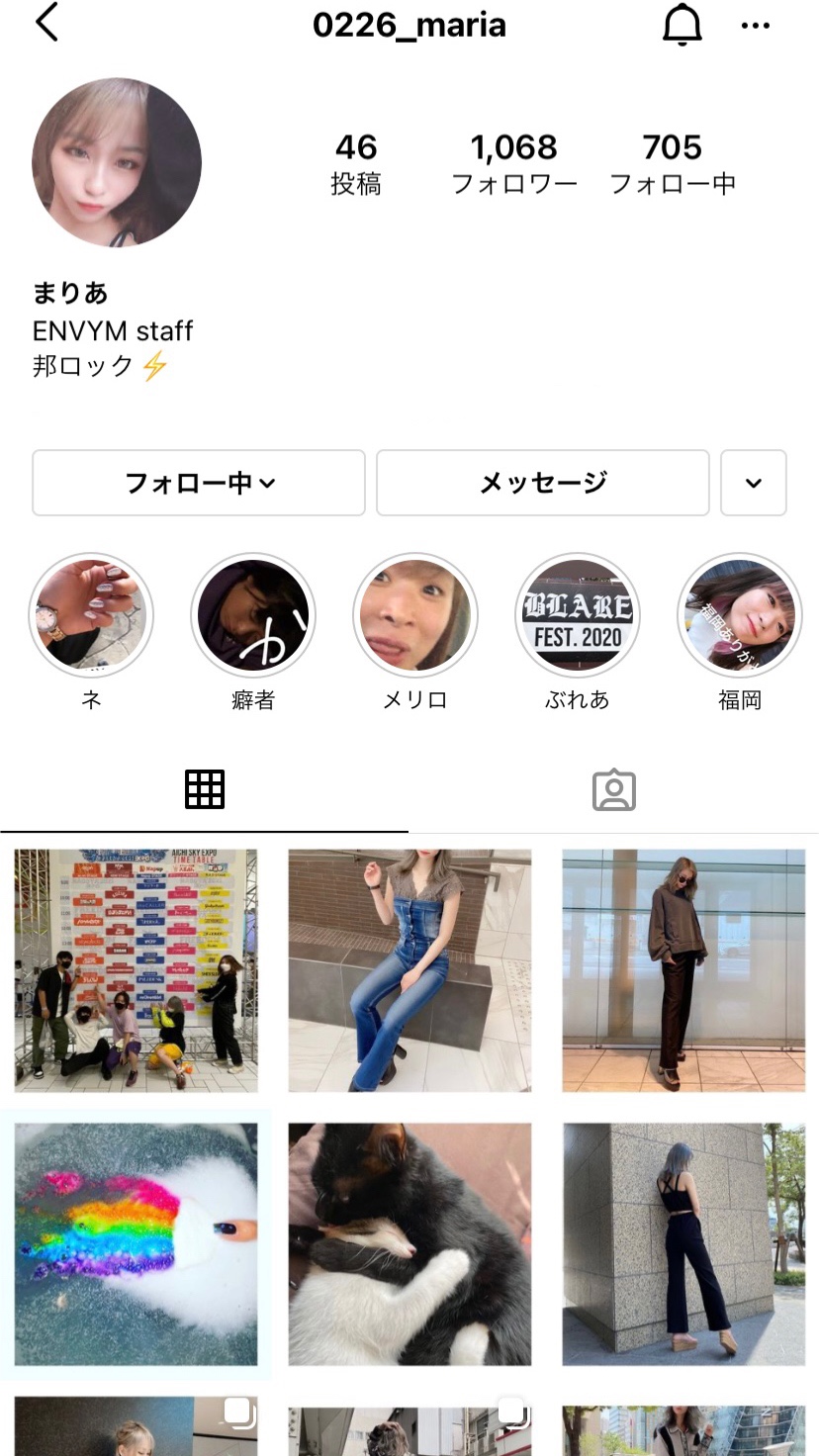Open the group photo at timetable board
The width and height of the screenshot is (819, 1456).
click(136, 970)
